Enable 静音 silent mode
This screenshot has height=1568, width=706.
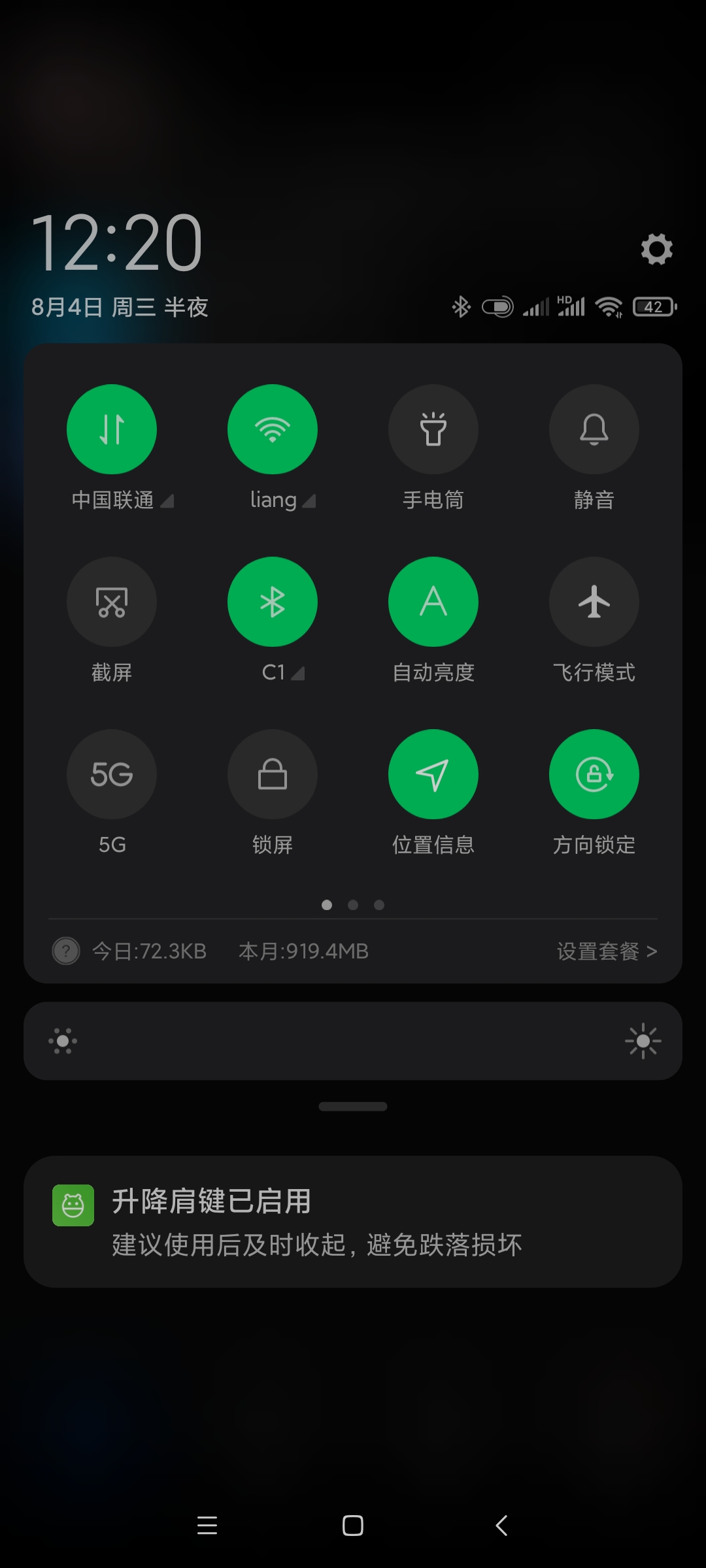594,429
